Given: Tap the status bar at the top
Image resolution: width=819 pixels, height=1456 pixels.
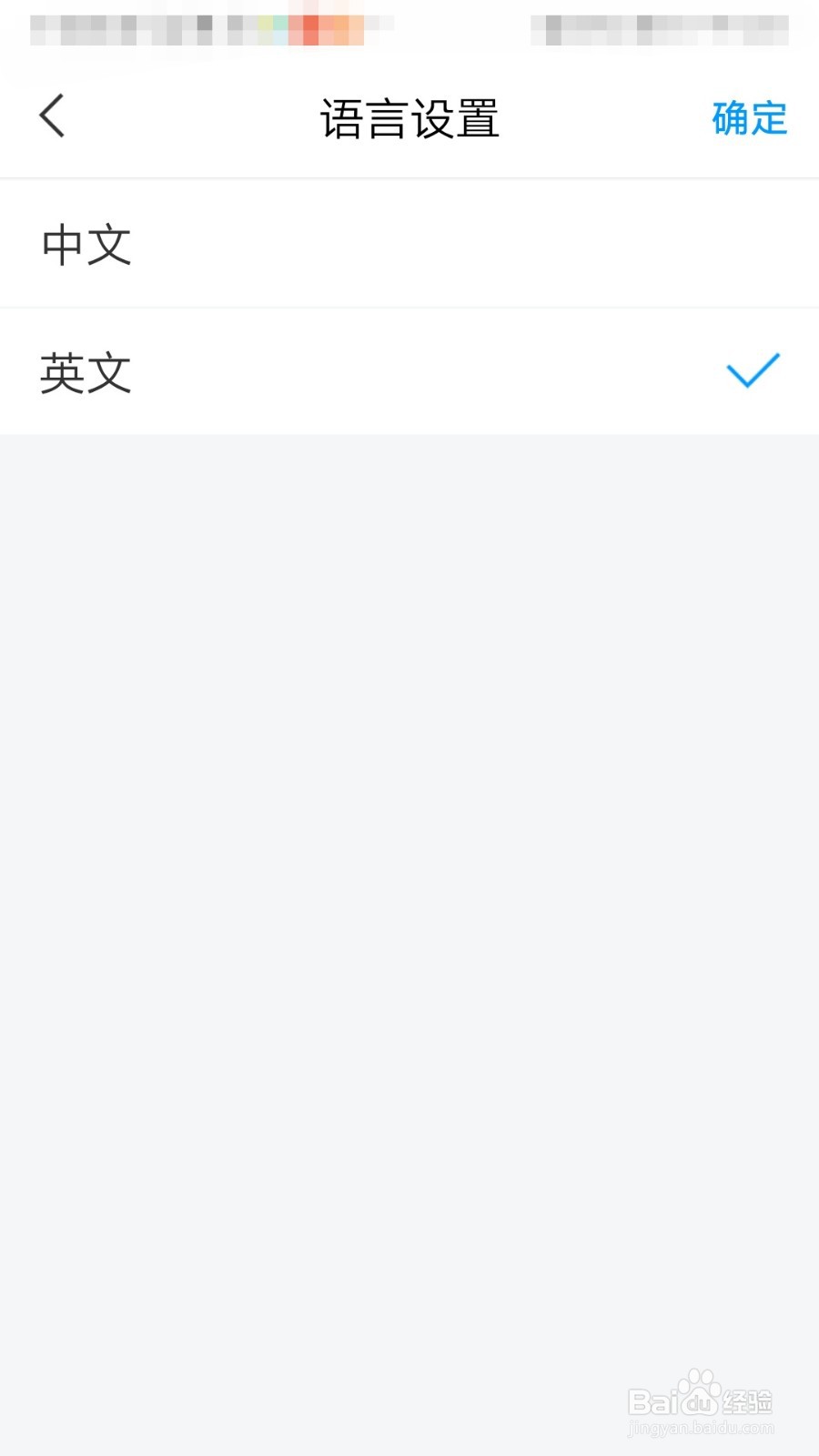Looking at the screenshot, I should coord(409,27).
